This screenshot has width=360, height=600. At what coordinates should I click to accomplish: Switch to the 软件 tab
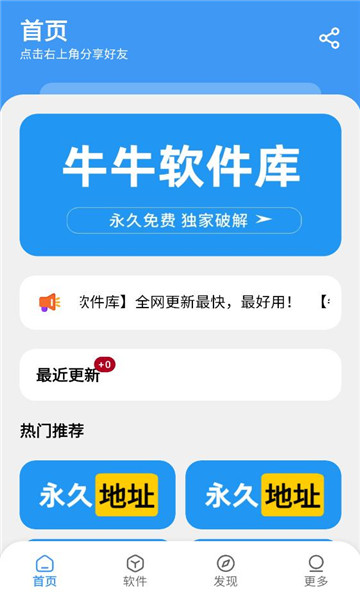pos(135,571)
